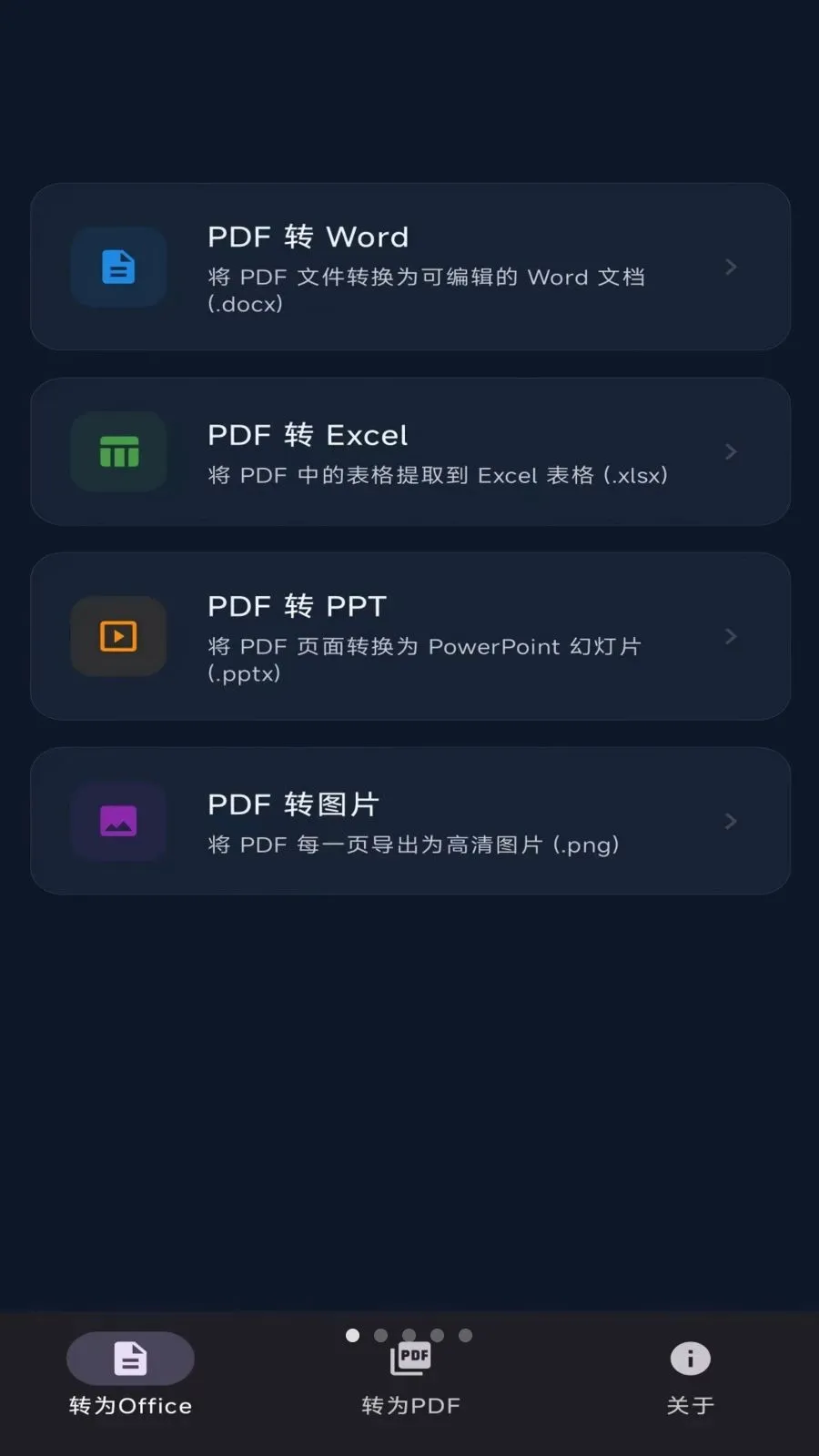819x1456 pixels.
Task: Open the 关于 tab
Action: click(x=690, y=1378)
